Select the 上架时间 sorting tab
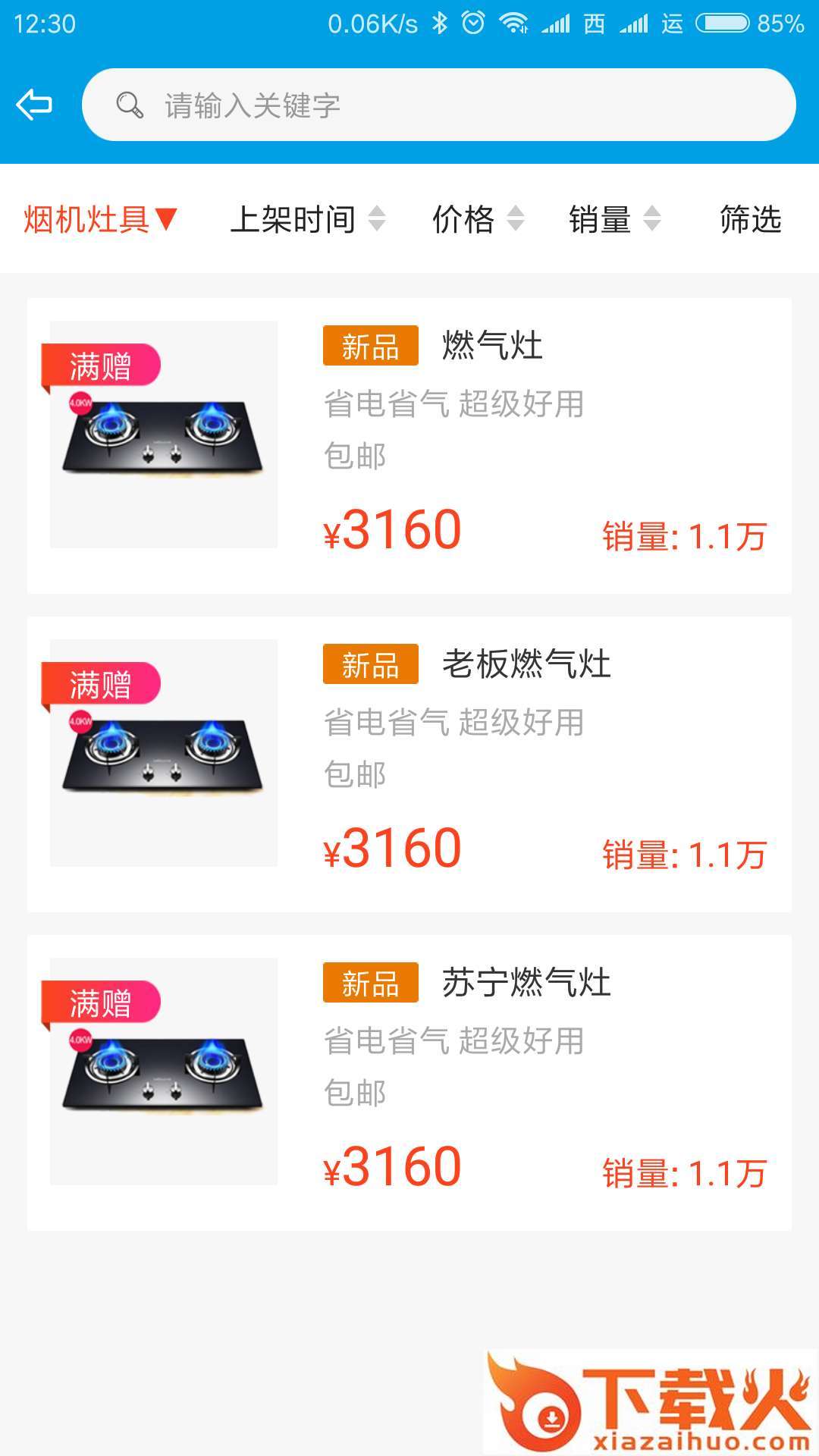Image resolution: width=819 pixels, height=1456 pixels. [296, 218]
